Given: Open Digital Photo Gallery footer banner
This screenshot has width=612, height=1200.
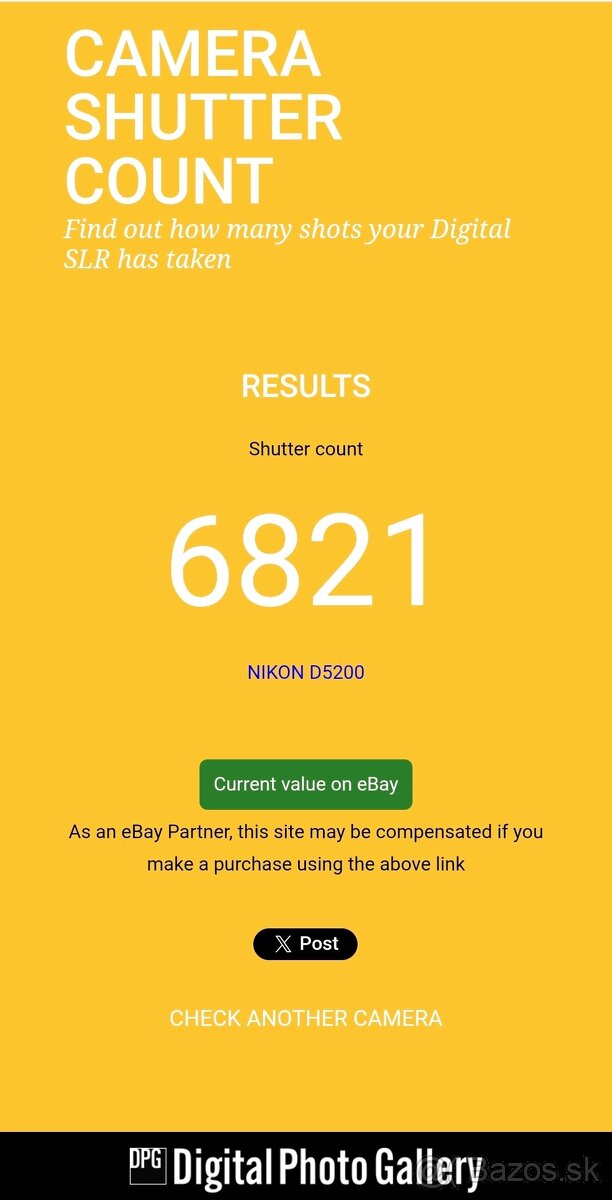Looking at the screenshot, I should click(x=305, y=1166).
